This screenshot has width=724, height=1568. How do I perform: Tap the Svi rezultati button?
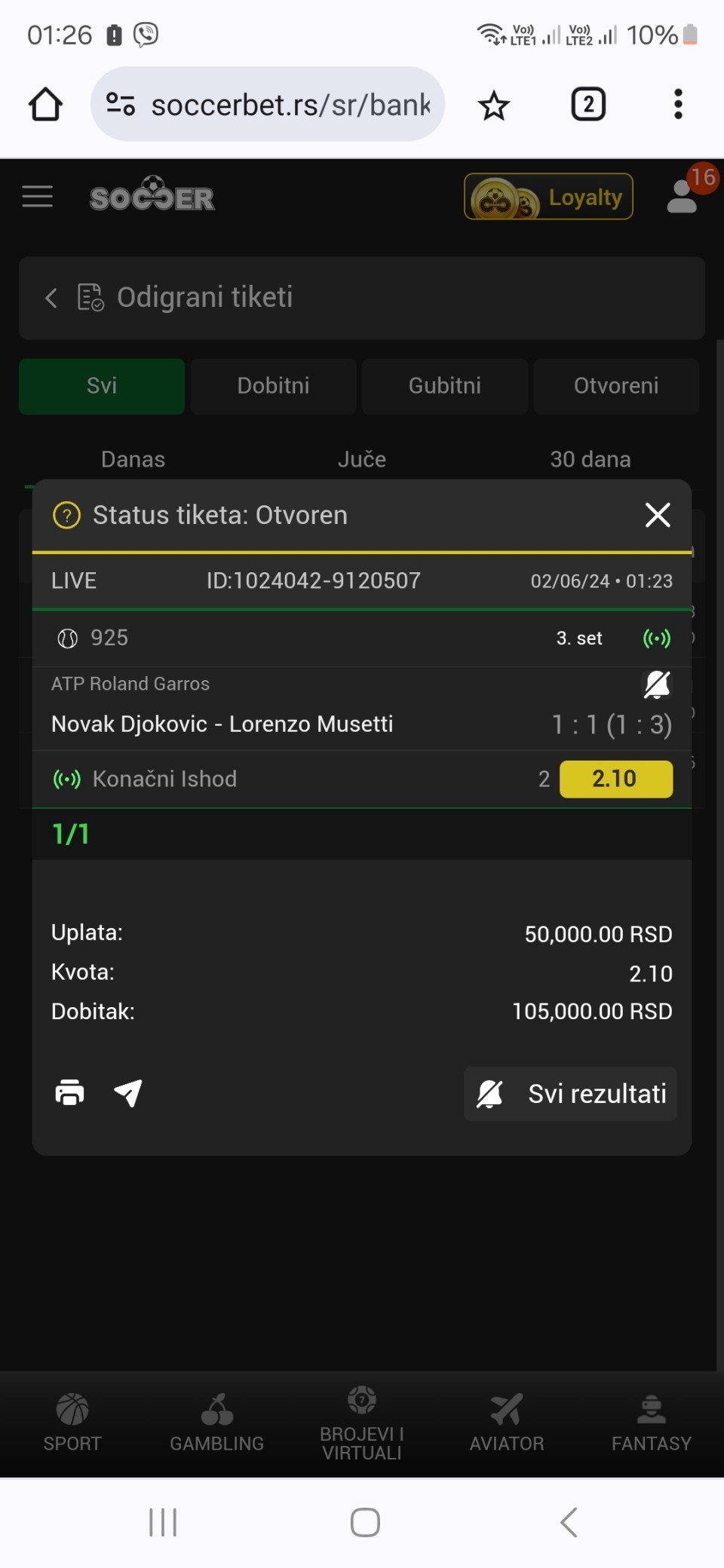pos(570,1094)
